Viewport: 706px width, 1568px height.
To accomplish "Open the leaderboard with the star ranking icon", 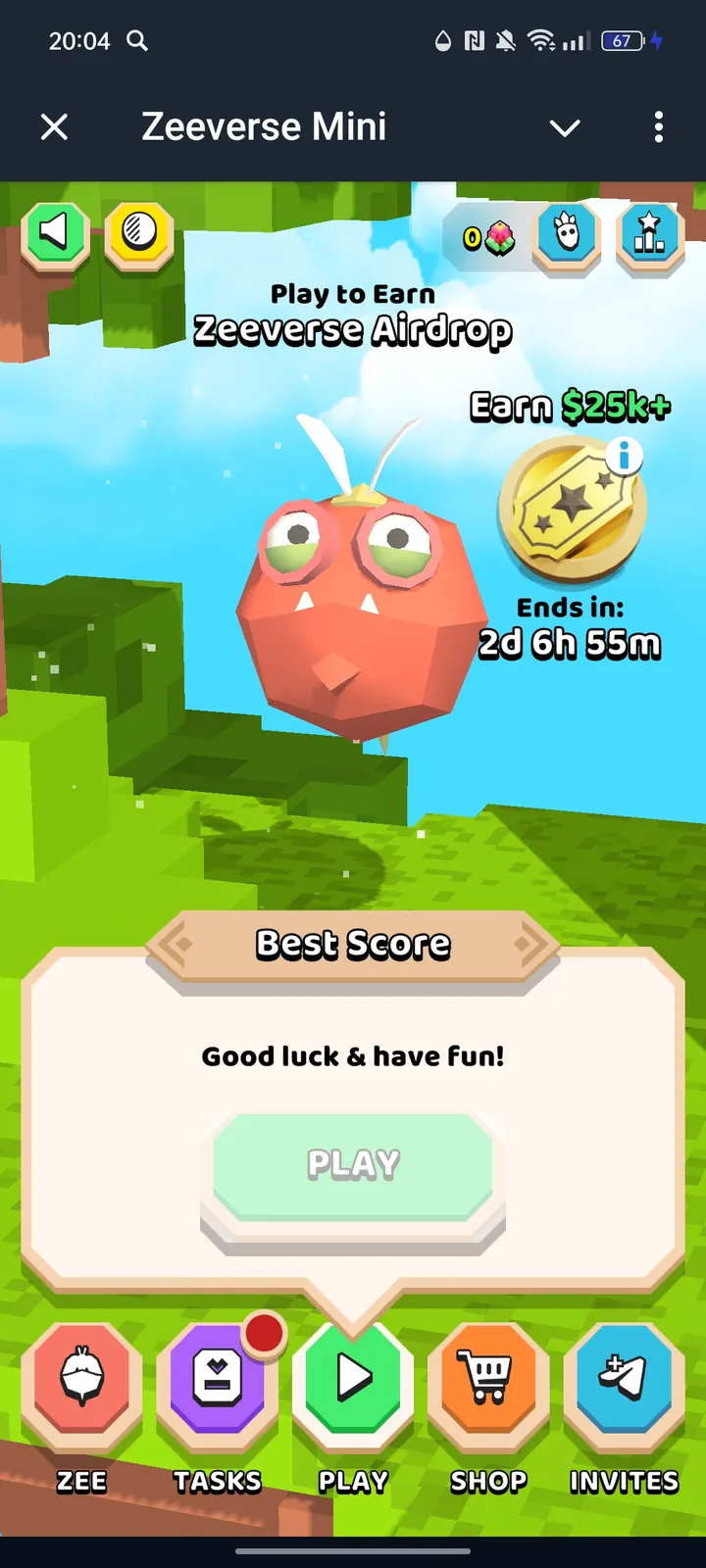I will [649, 235].
